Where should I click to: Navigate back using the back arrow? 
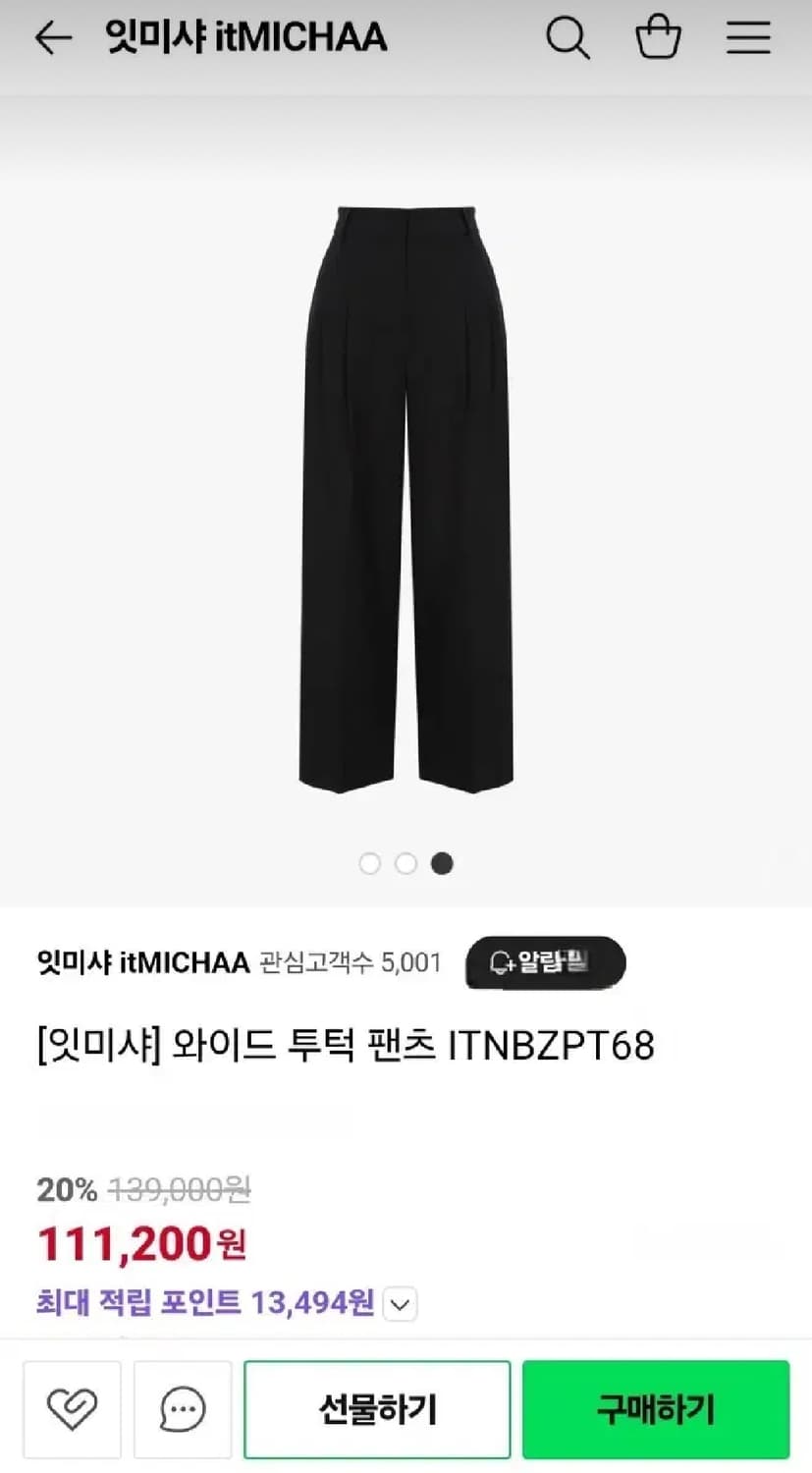54,37
